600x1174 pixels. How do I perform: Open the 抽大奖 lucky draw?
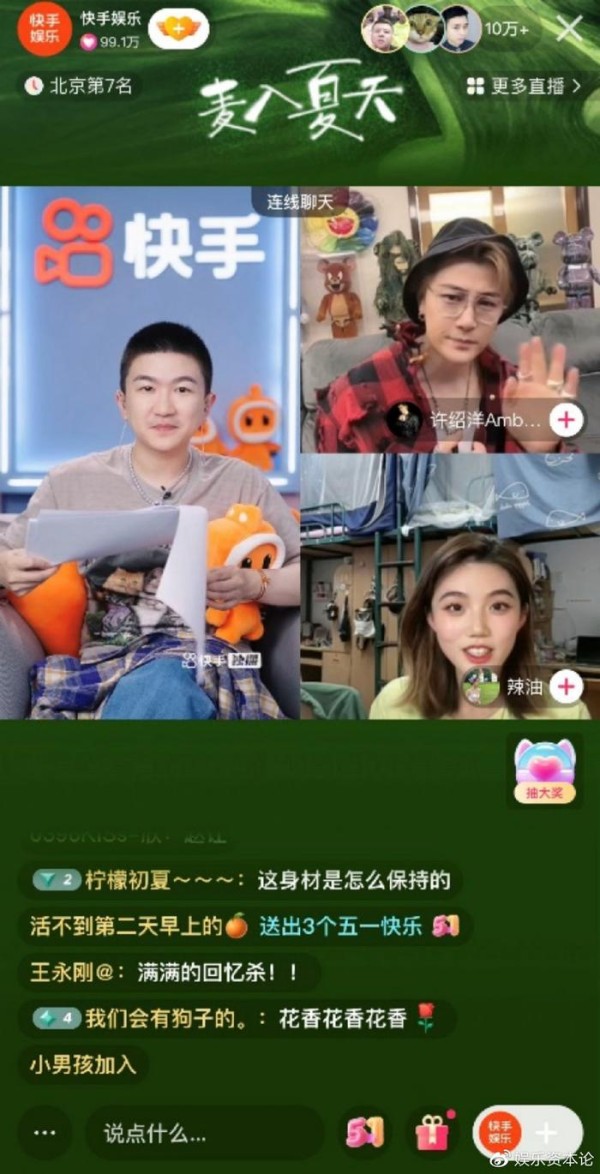click(x=545, y=771)
